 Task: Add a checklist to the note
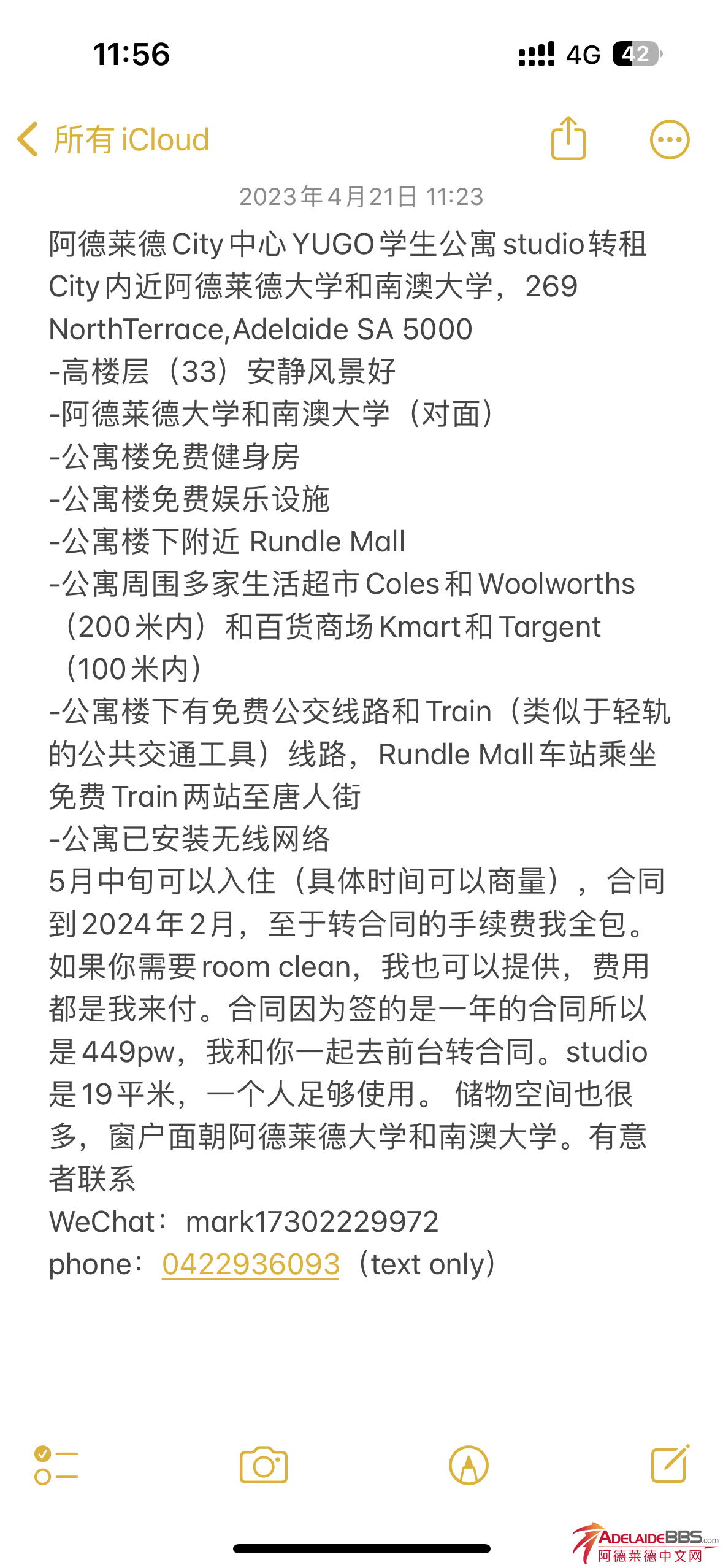pos(56,1465)
